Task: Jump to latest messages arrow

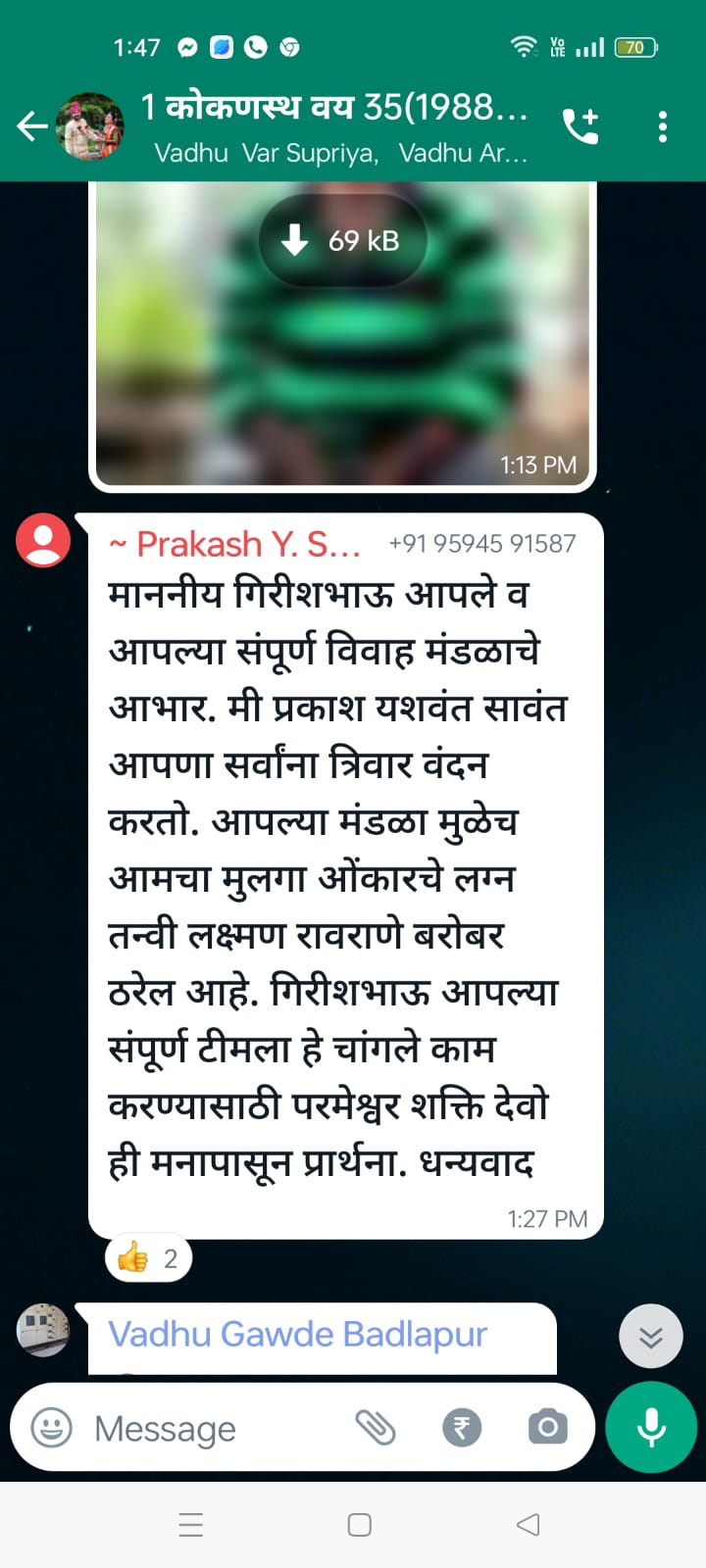Action: click(650, 1337)
